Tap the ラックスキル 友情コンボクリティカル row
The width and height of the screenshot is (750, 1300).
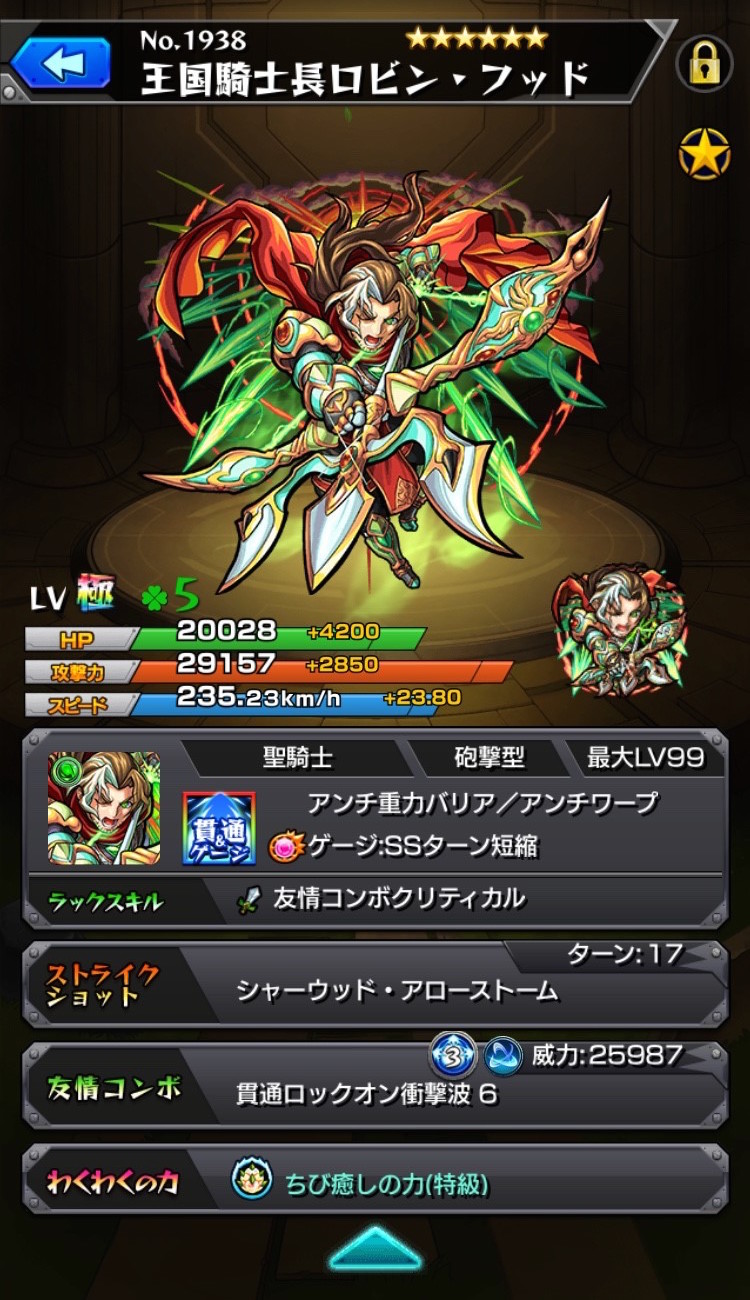point(375,899)
